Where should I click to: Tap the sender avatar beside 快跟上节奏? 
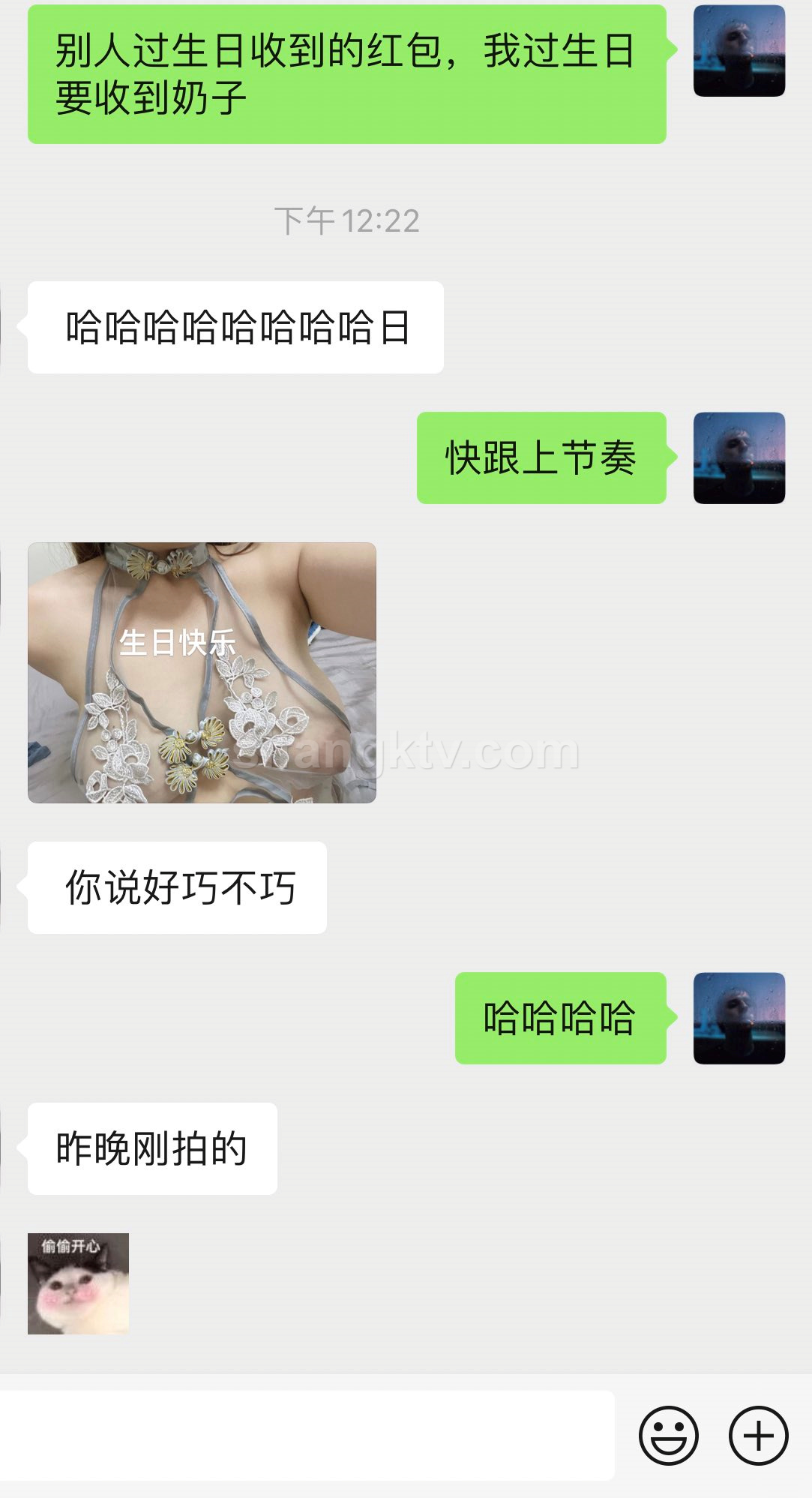pos(739,458)
